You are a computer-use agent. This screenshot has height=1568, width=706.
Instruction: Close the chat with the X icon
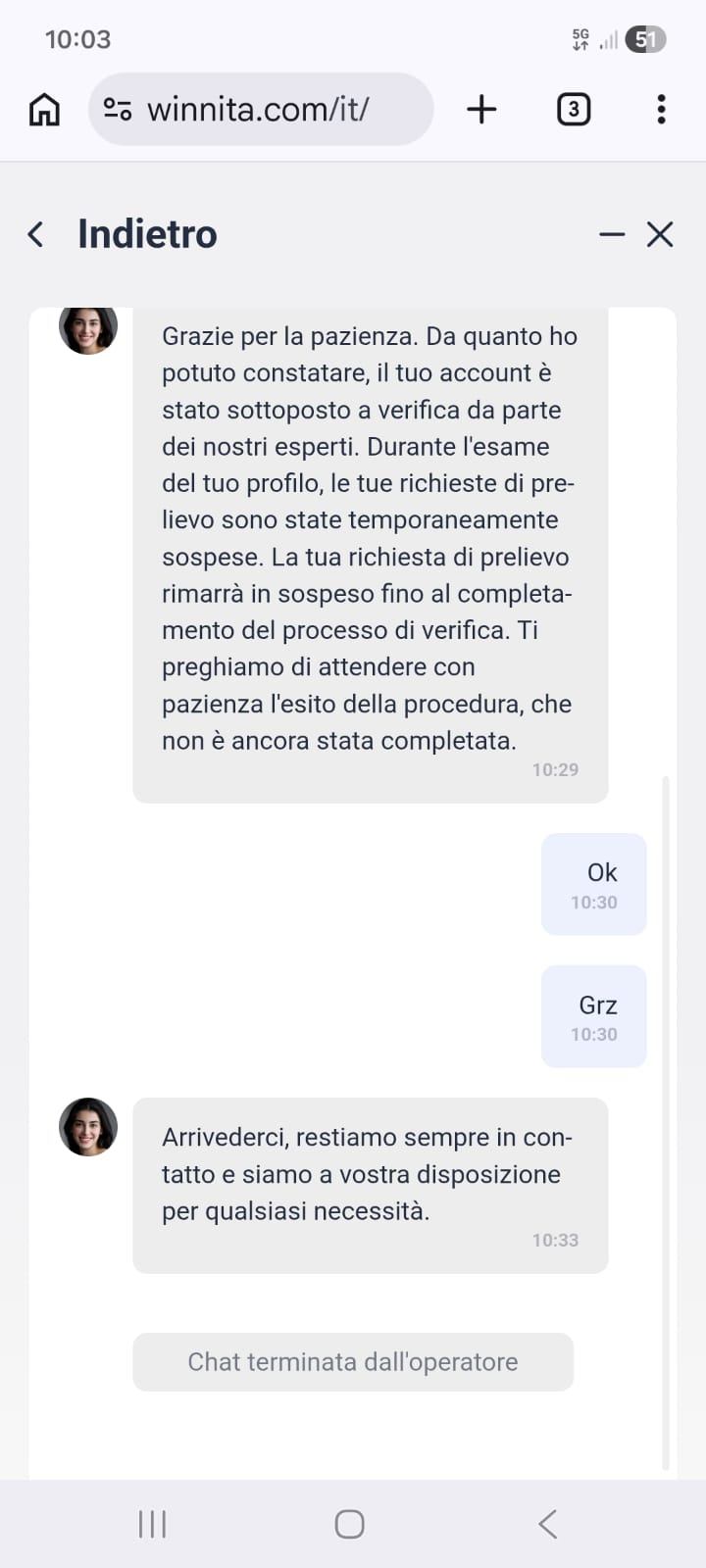(x=660, y=234)
